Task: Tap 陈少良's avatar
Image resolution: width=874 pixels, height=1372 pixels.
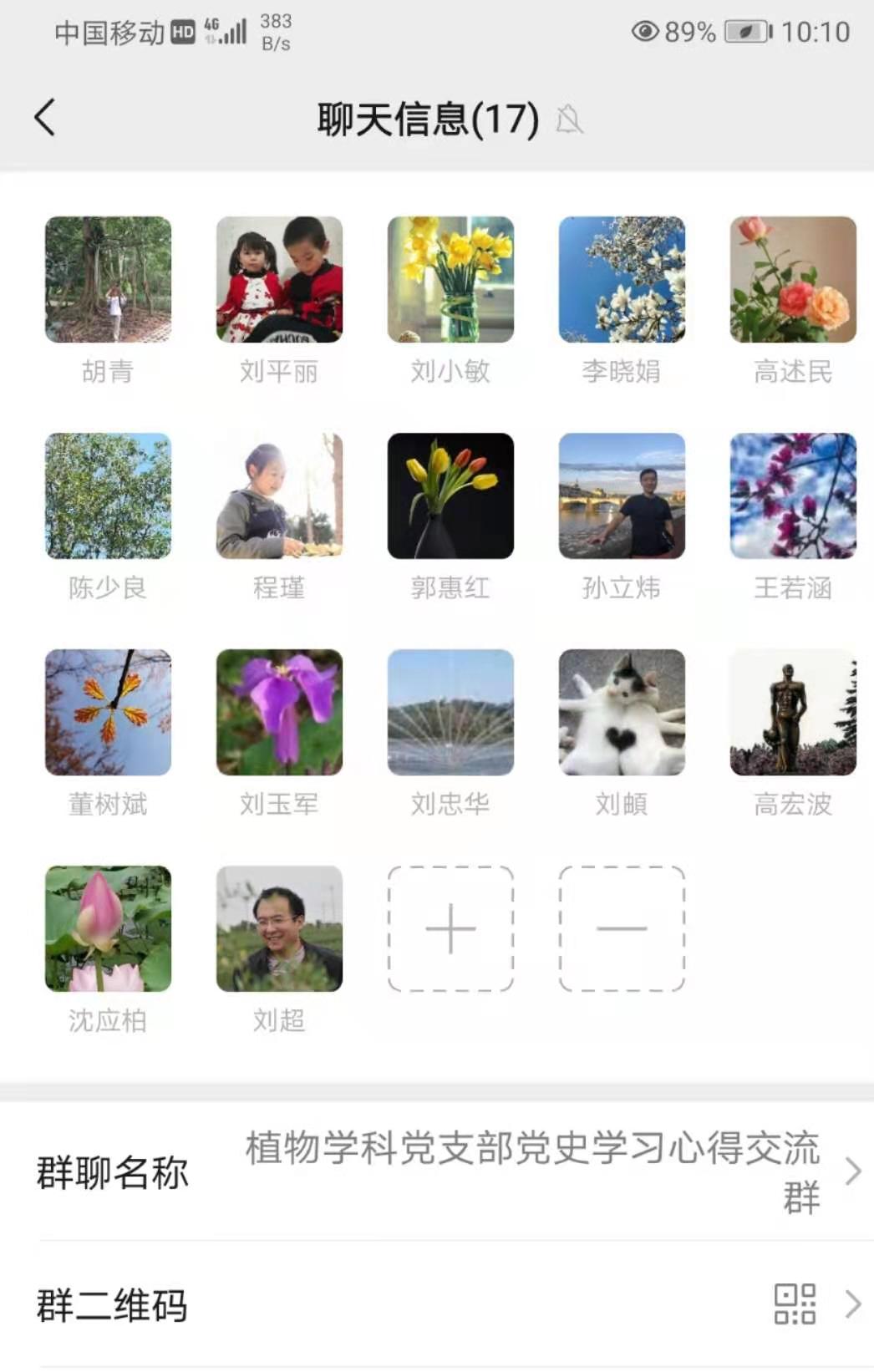Action: 108,495
